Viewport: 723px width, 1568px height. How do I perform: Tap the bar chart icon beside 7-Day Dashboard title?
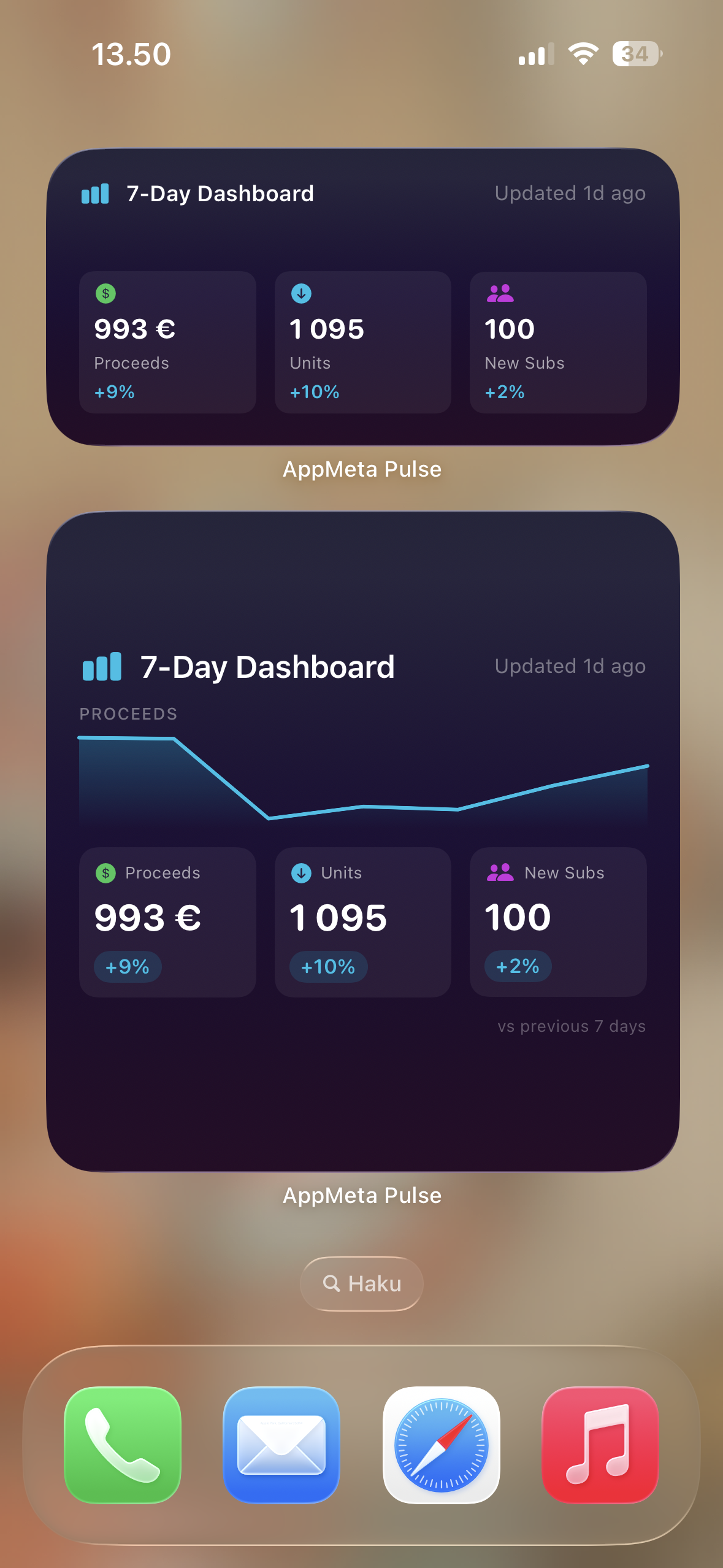tap(96, 194)
